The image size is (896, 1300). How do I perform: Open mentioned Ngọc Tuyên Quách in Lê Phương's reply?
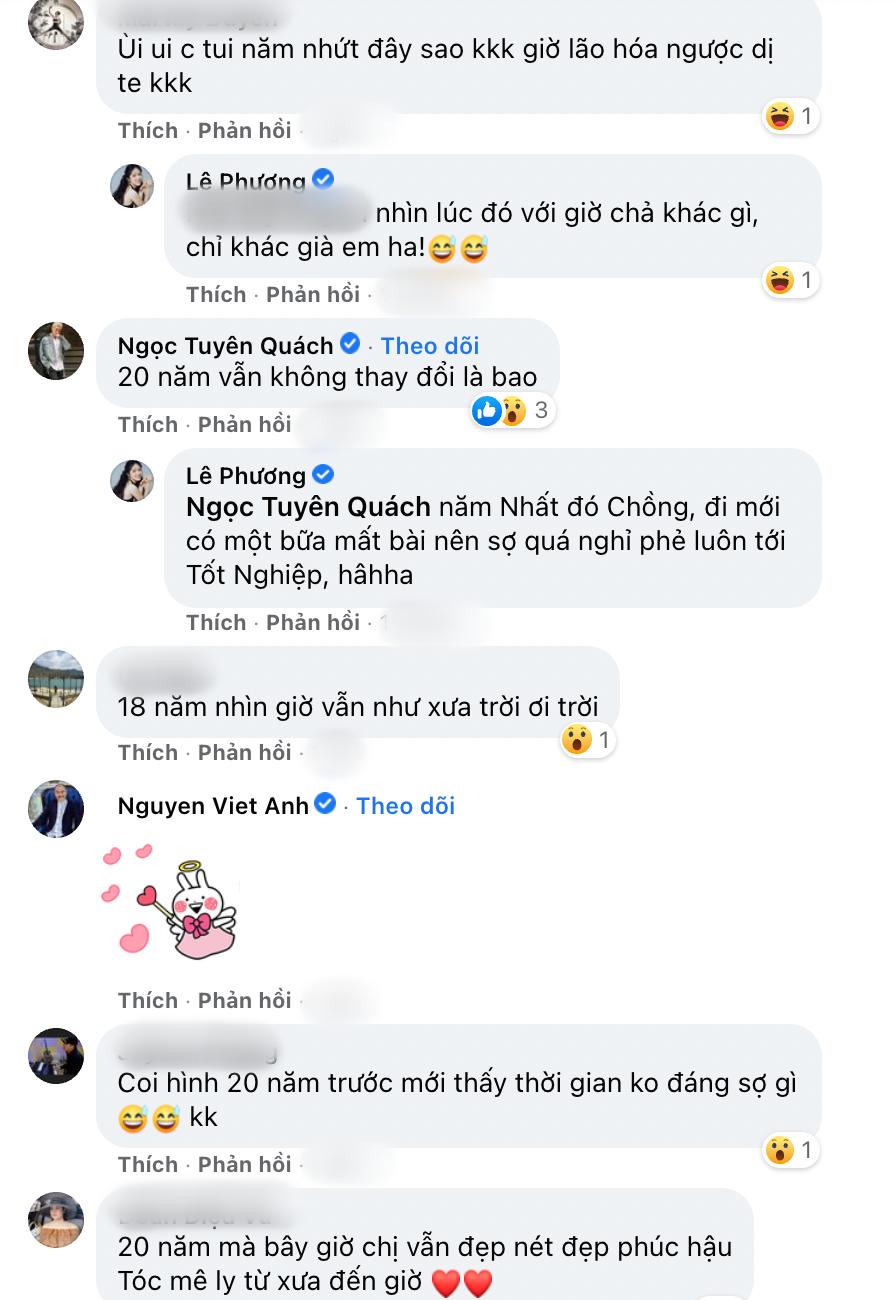(308, 507)
